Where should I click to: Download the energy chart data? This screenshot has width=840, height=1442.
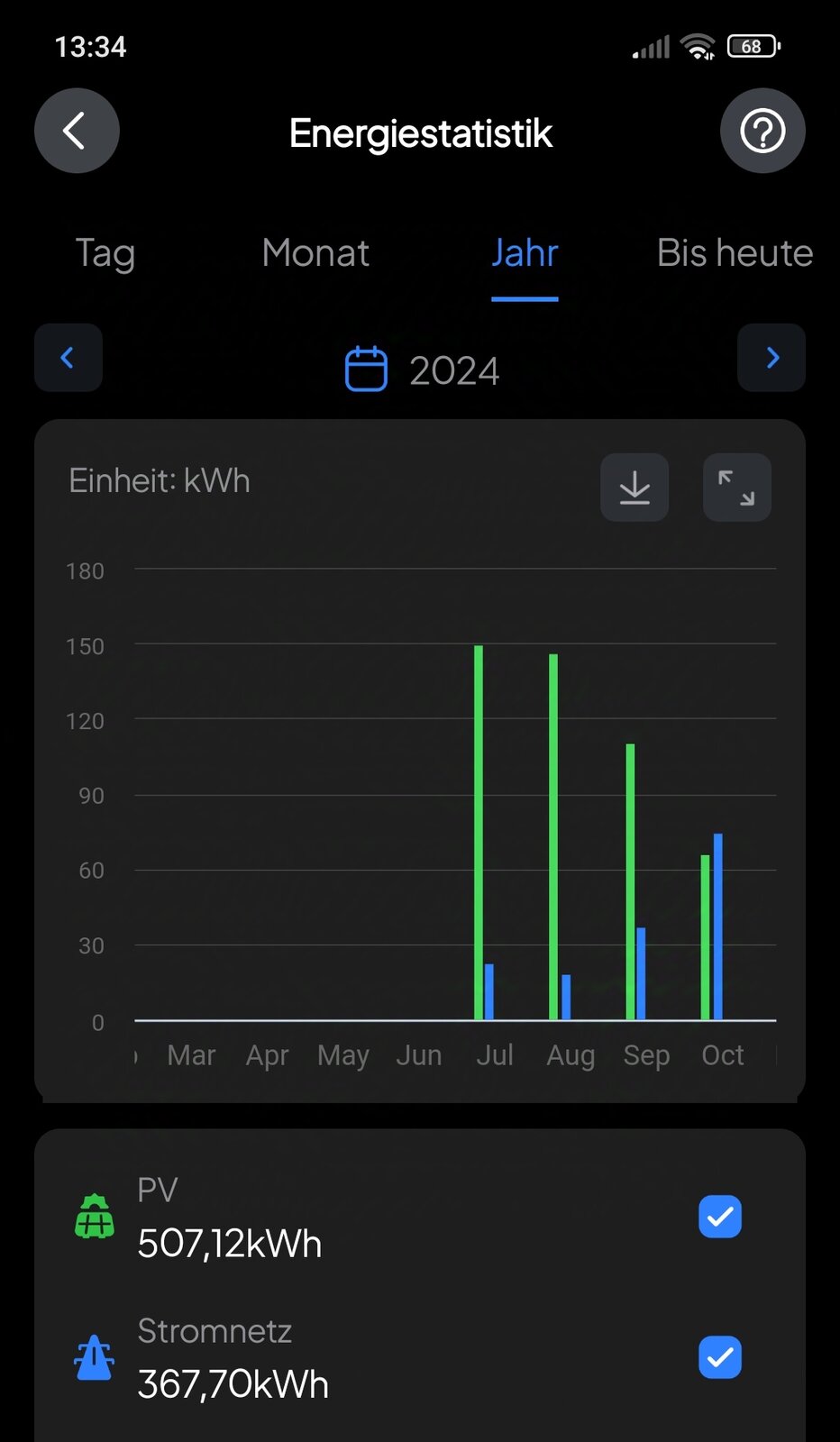[635, 488]
